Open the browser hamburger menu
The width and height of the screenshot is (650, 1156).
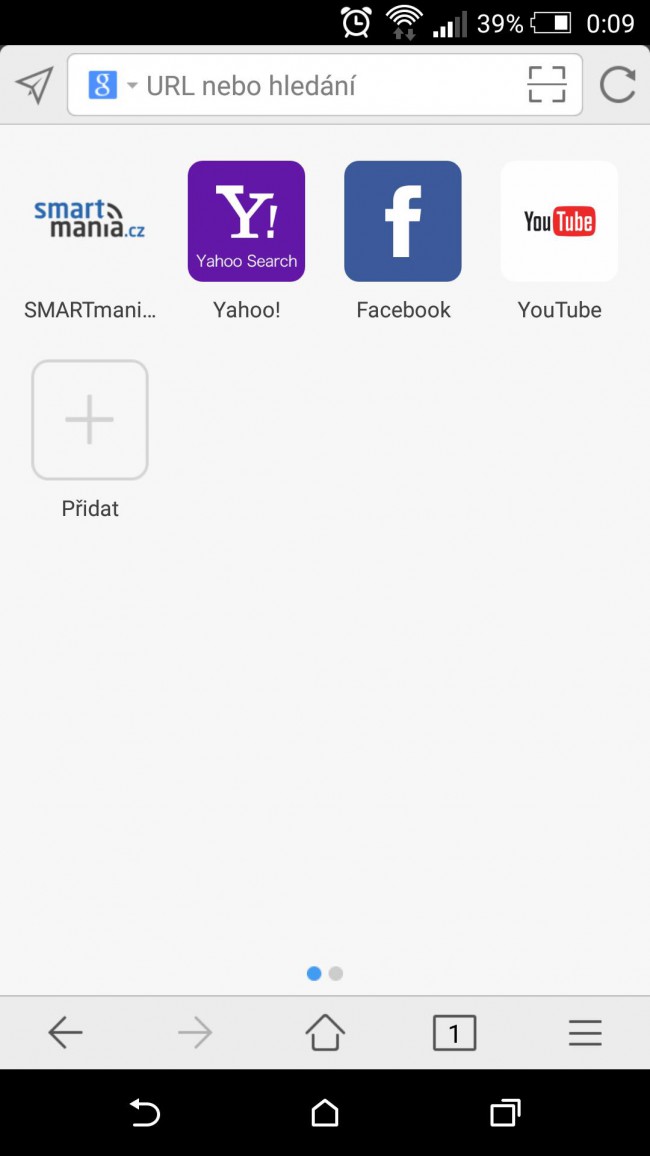(x=585, y=1033)
